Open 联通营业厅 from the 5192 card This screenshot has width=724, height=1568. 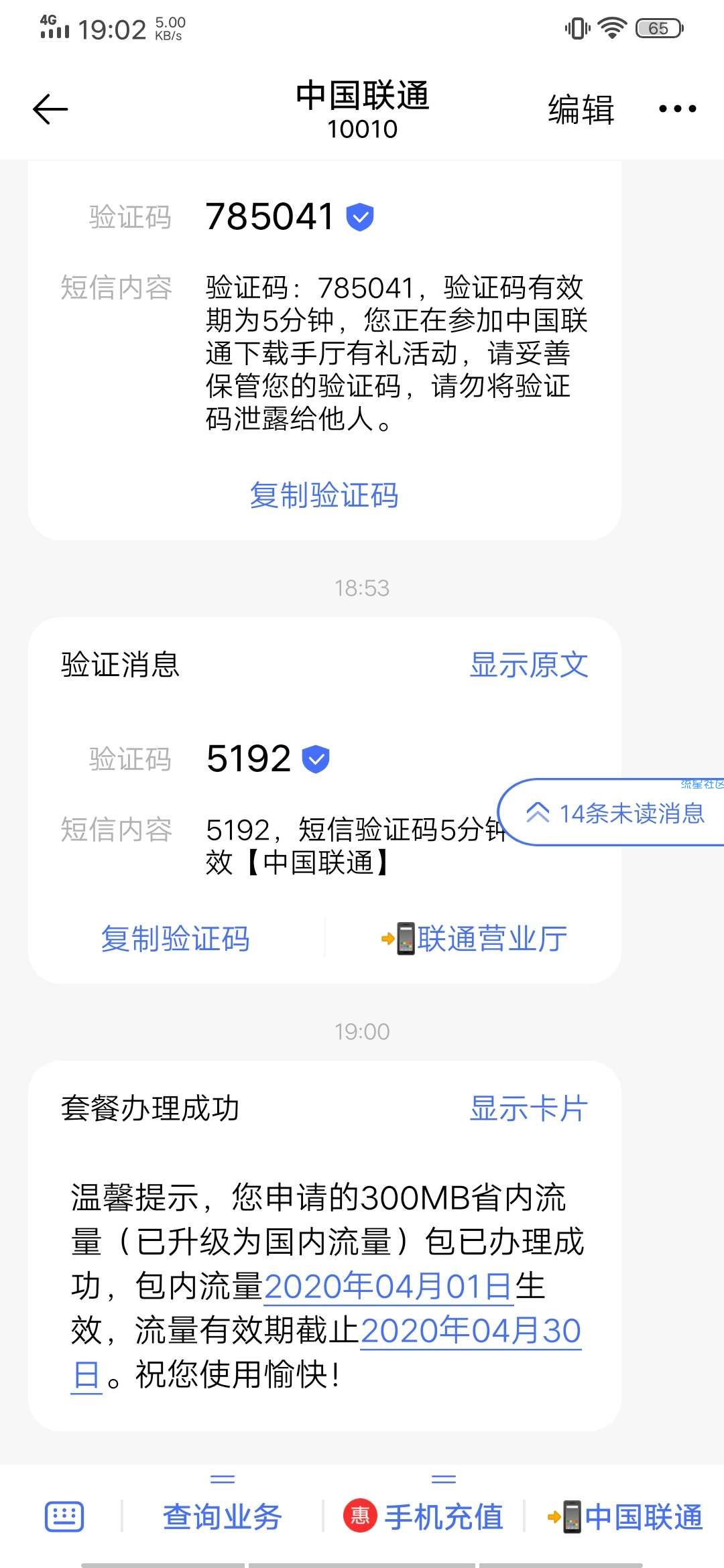(474, 939)
